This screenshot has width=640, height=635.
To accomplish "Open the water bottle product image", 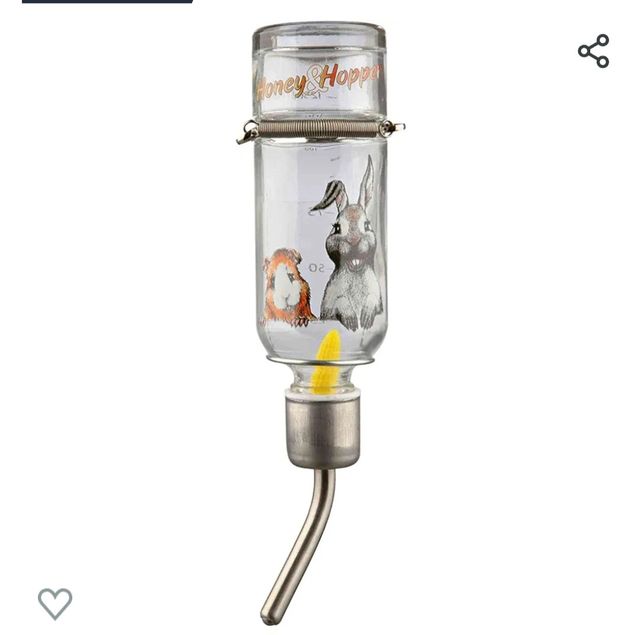I will click(320, 300).
